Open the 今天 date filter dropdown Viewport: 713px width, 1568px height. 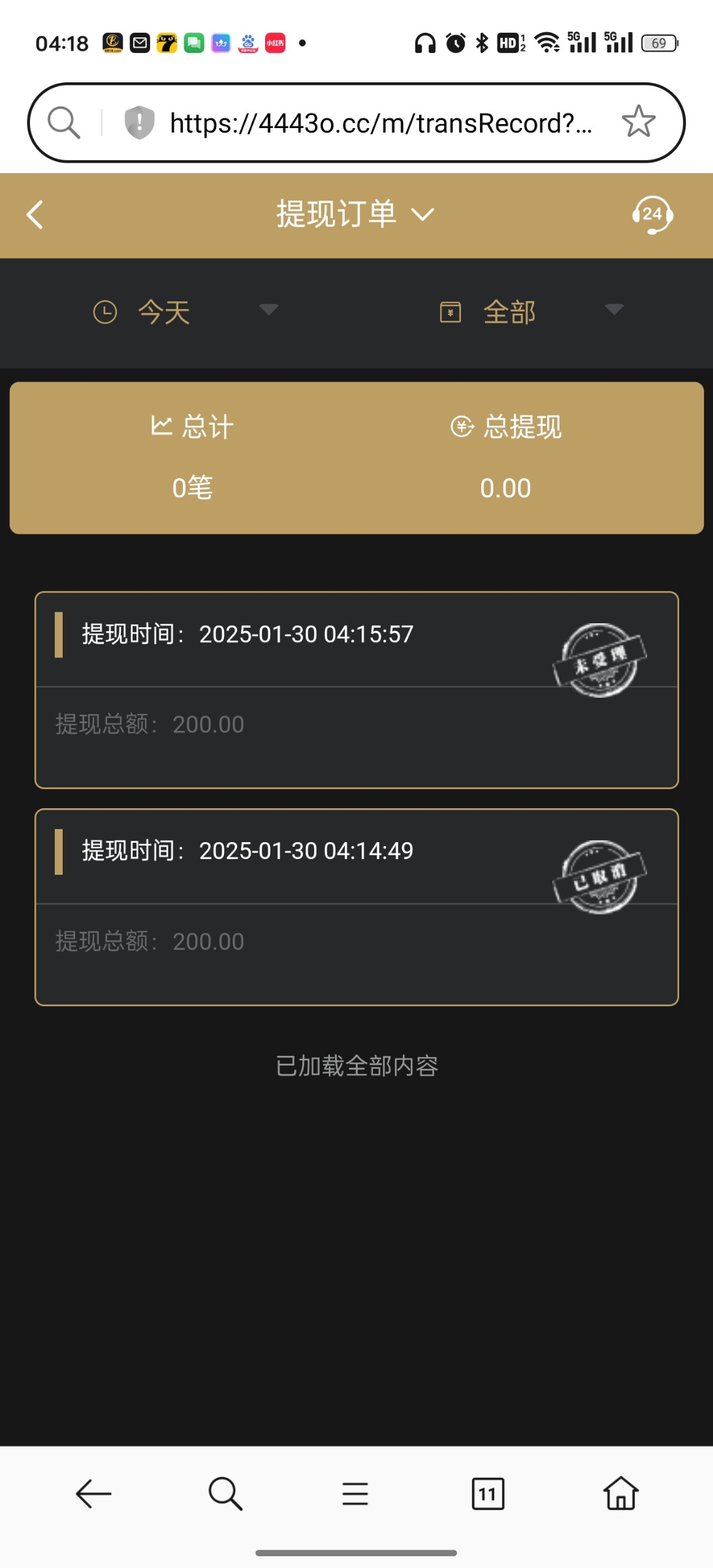[186, 312]
